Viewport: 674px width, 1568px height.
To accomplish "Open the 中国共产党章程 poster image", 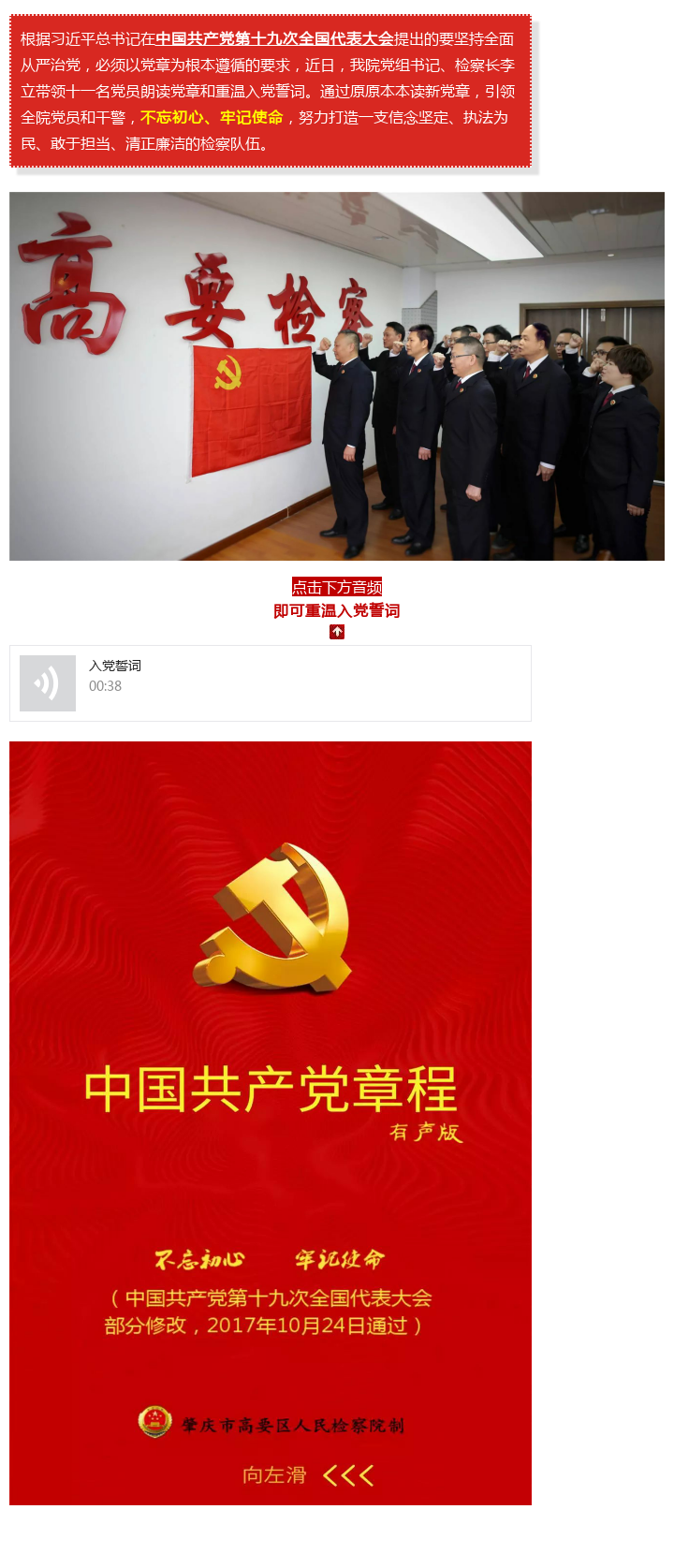I will tap(271, 1122).
